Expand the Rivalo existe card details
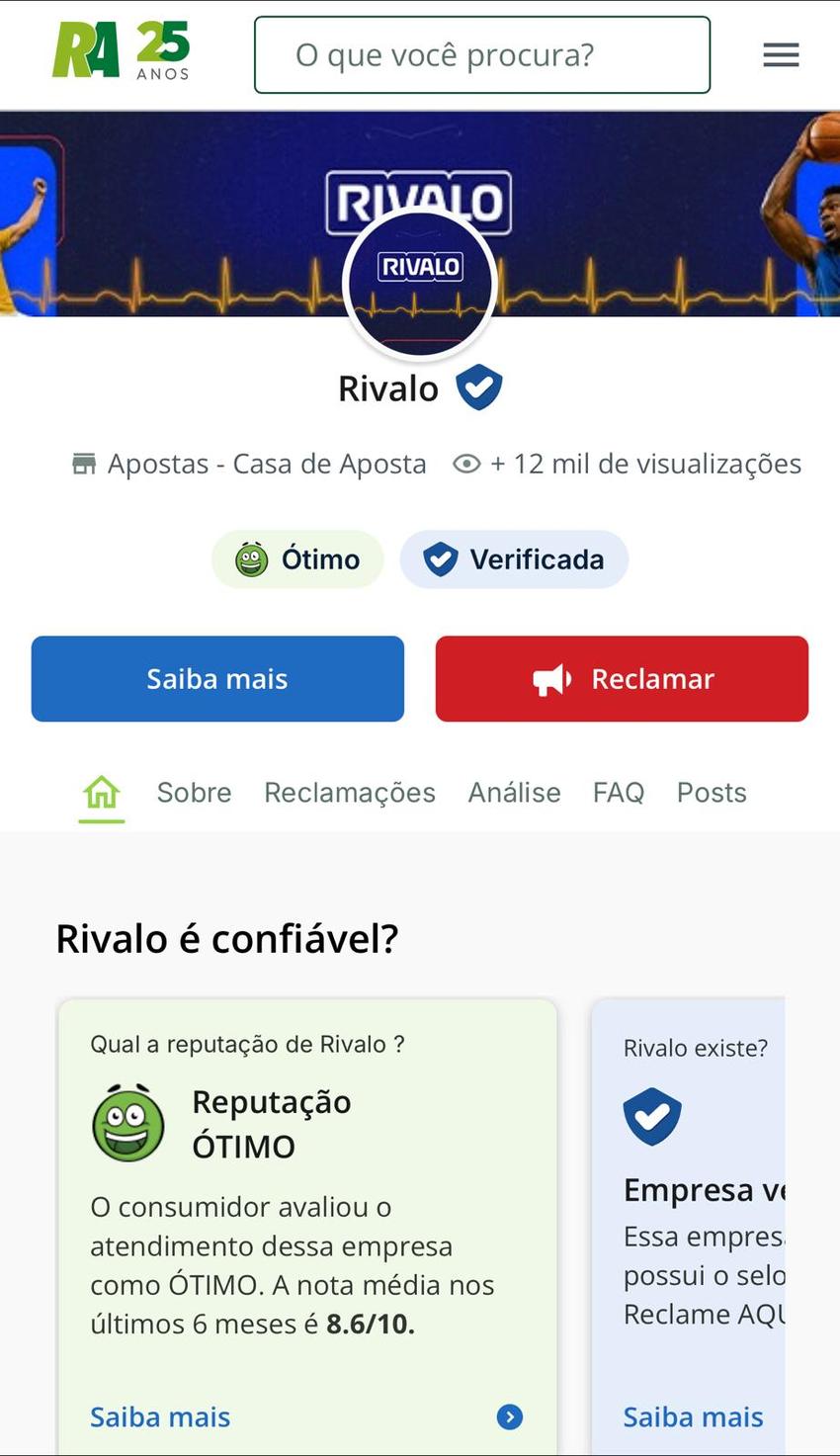 coord(692,1416)
